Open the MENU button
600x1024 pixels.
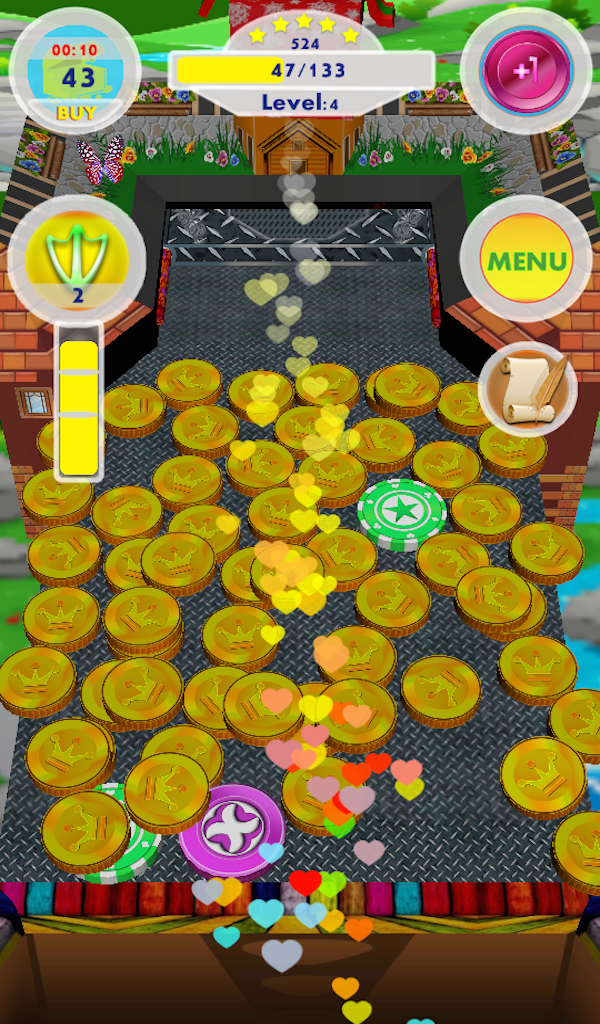coord(526,259)
